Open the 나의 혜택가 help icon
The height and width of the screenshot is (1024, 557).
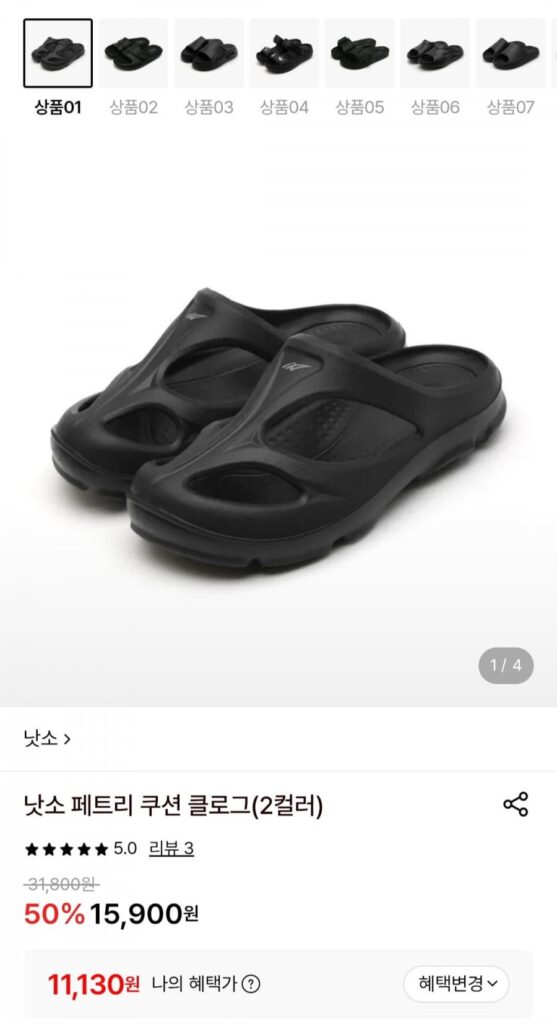click(x=251, y=984)
